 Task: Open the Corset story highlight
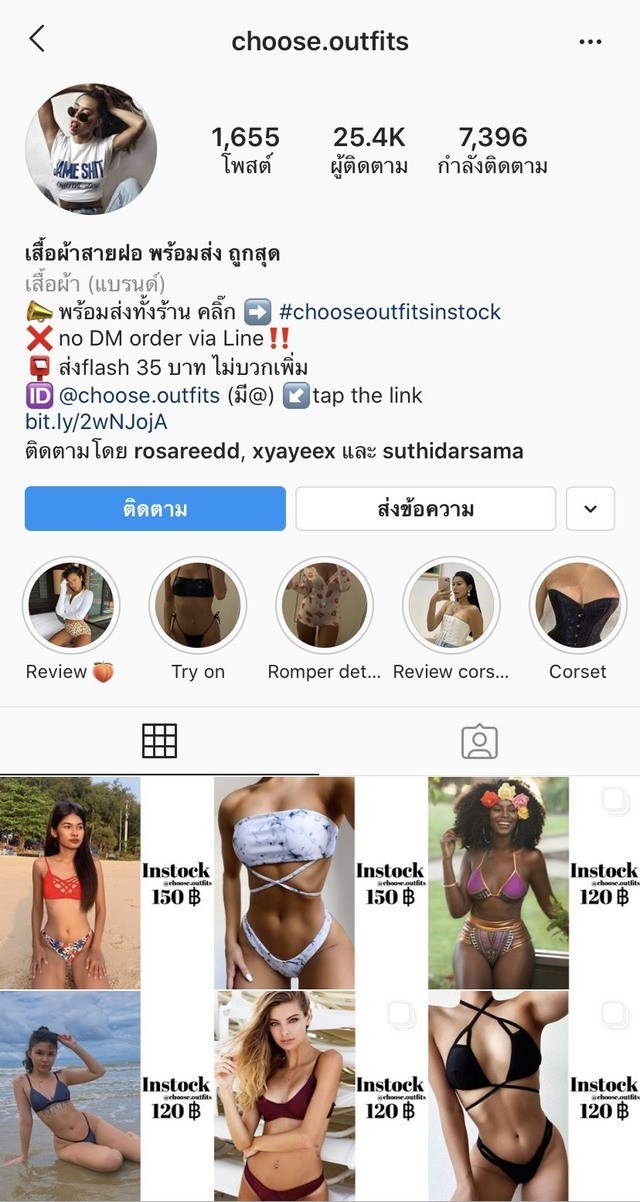577,606
